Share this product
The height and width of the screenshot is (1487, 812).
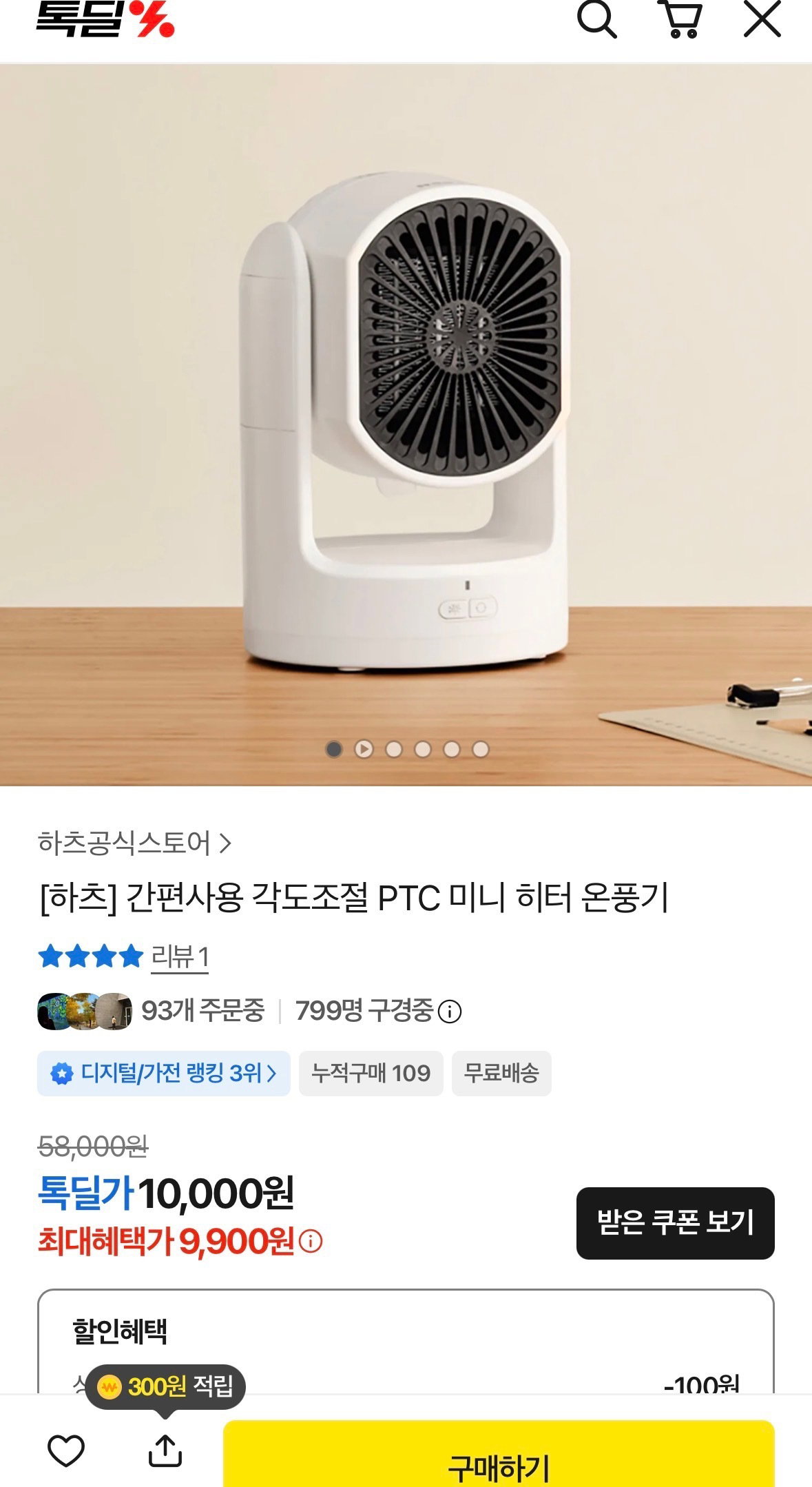coord(165,1450)
